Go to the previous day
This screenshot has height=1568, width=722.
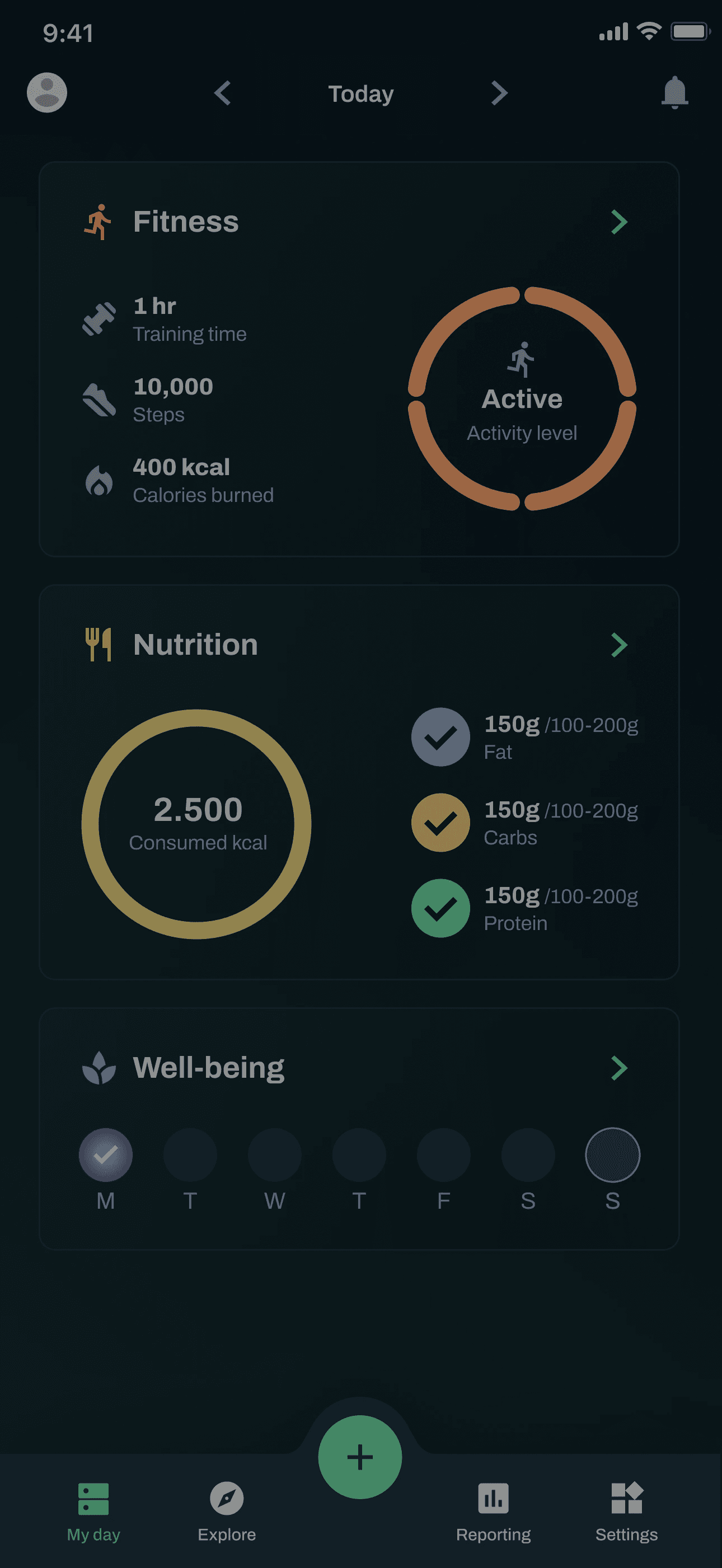click(223, 93)
